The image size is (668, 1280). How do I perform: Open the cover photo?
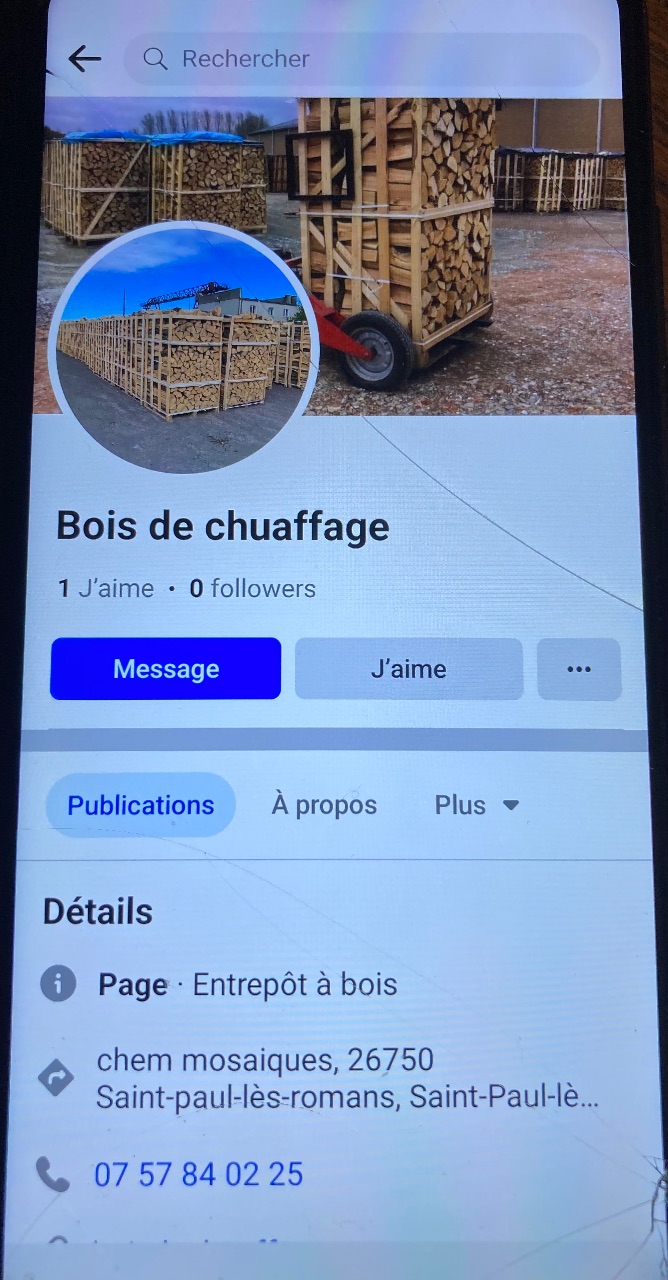pyautogui.click(x=470, y=250)
